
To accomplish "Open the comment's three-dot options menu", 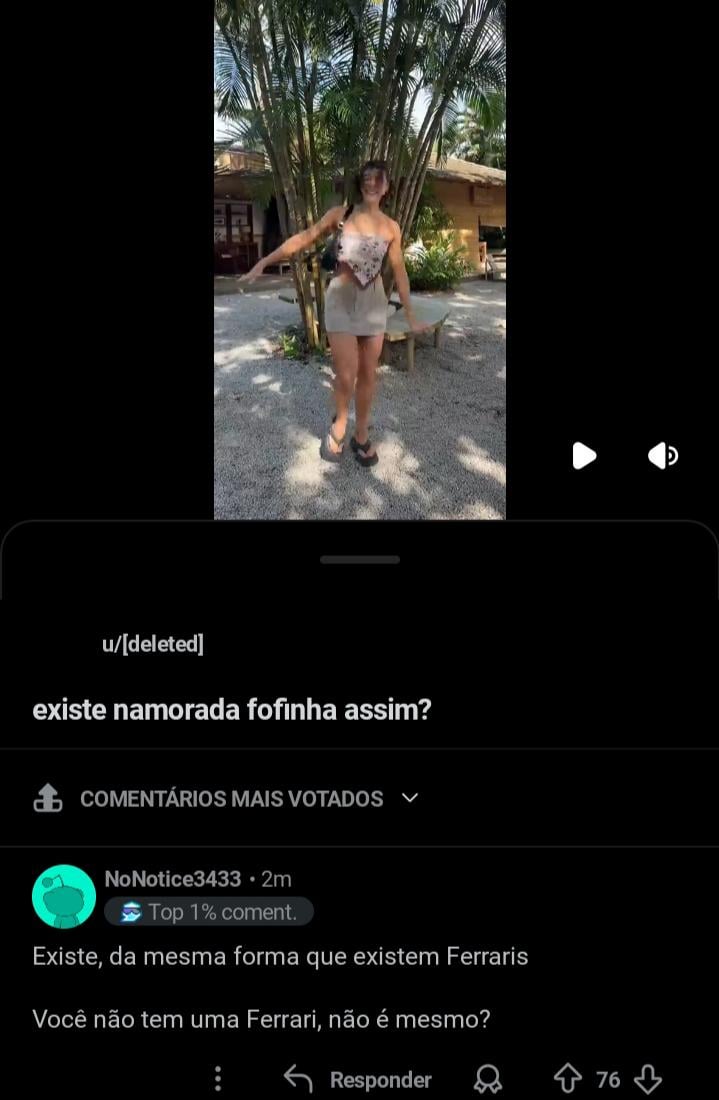I will [218, 1078].
